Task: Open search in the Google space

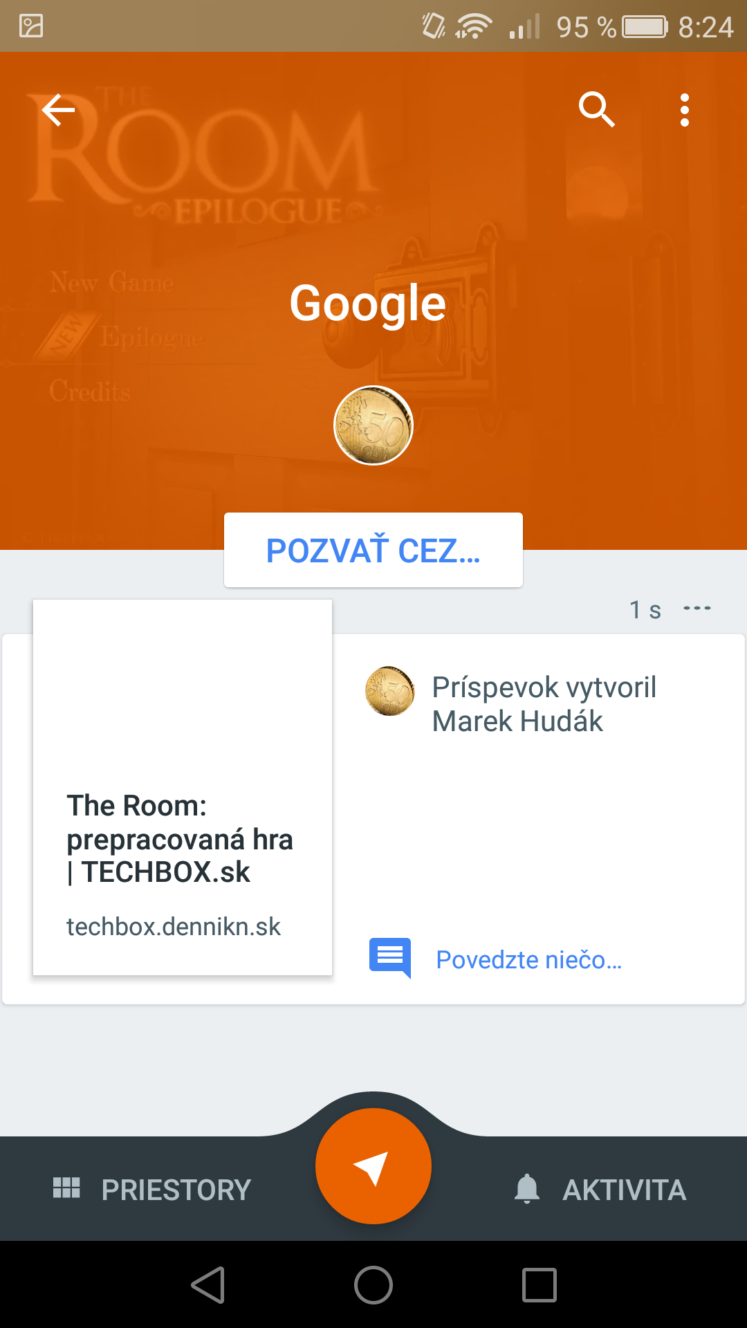Action: coord(597,110)
